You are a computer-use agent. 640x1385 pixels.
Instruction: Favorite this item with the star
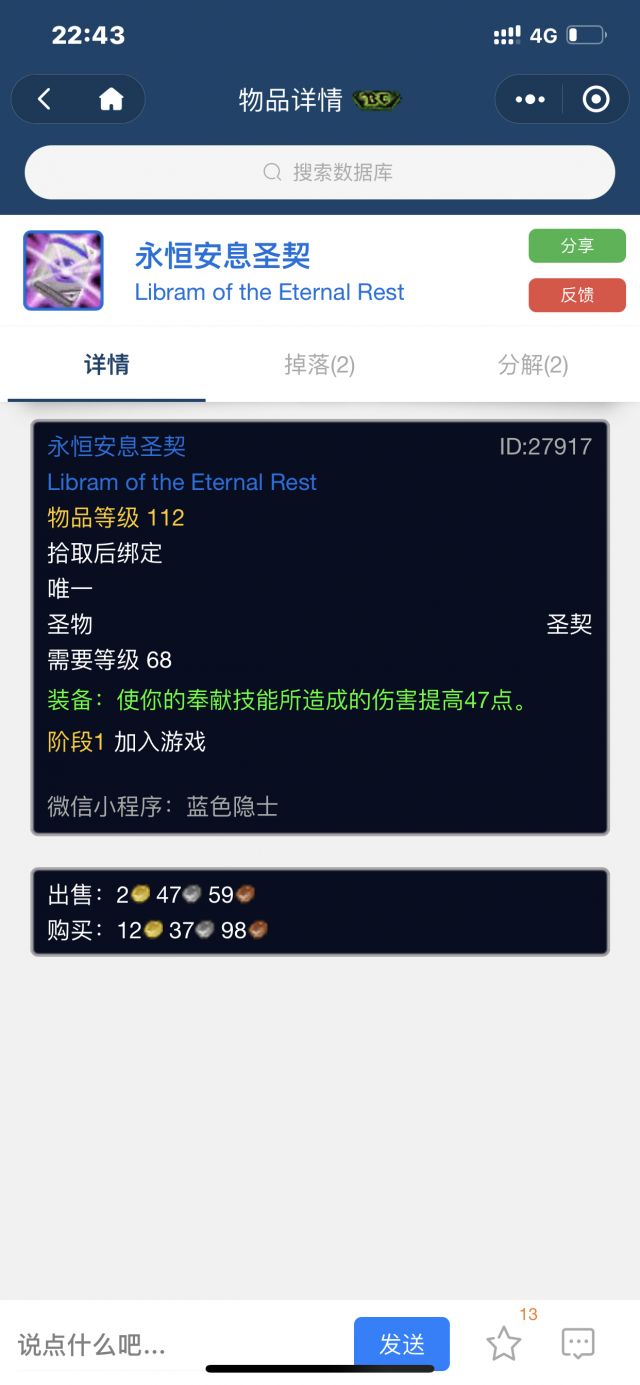[x=504, y=1344]
